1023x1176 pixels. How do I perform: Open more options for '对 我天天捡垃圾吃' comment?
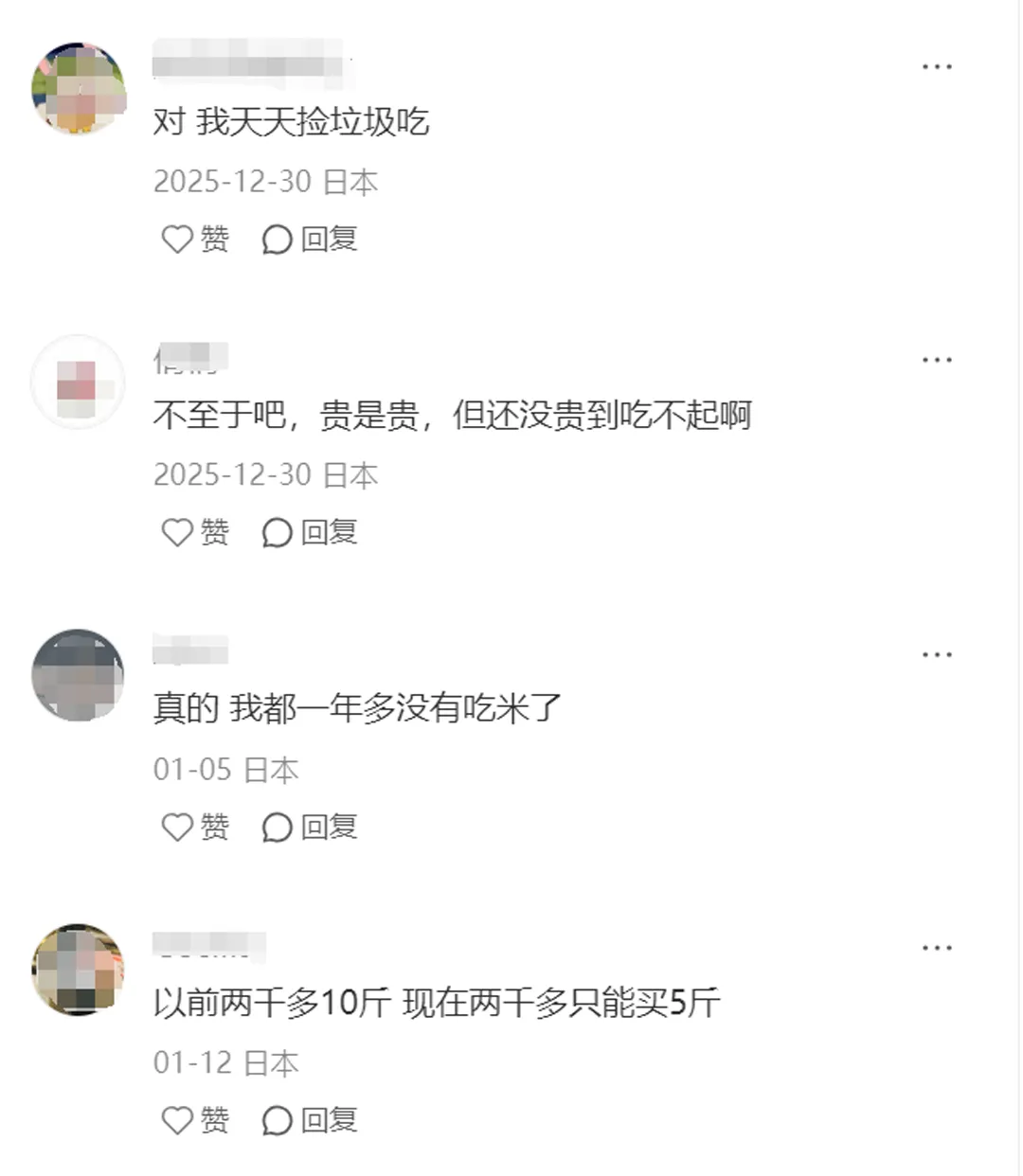pos(936,66)
